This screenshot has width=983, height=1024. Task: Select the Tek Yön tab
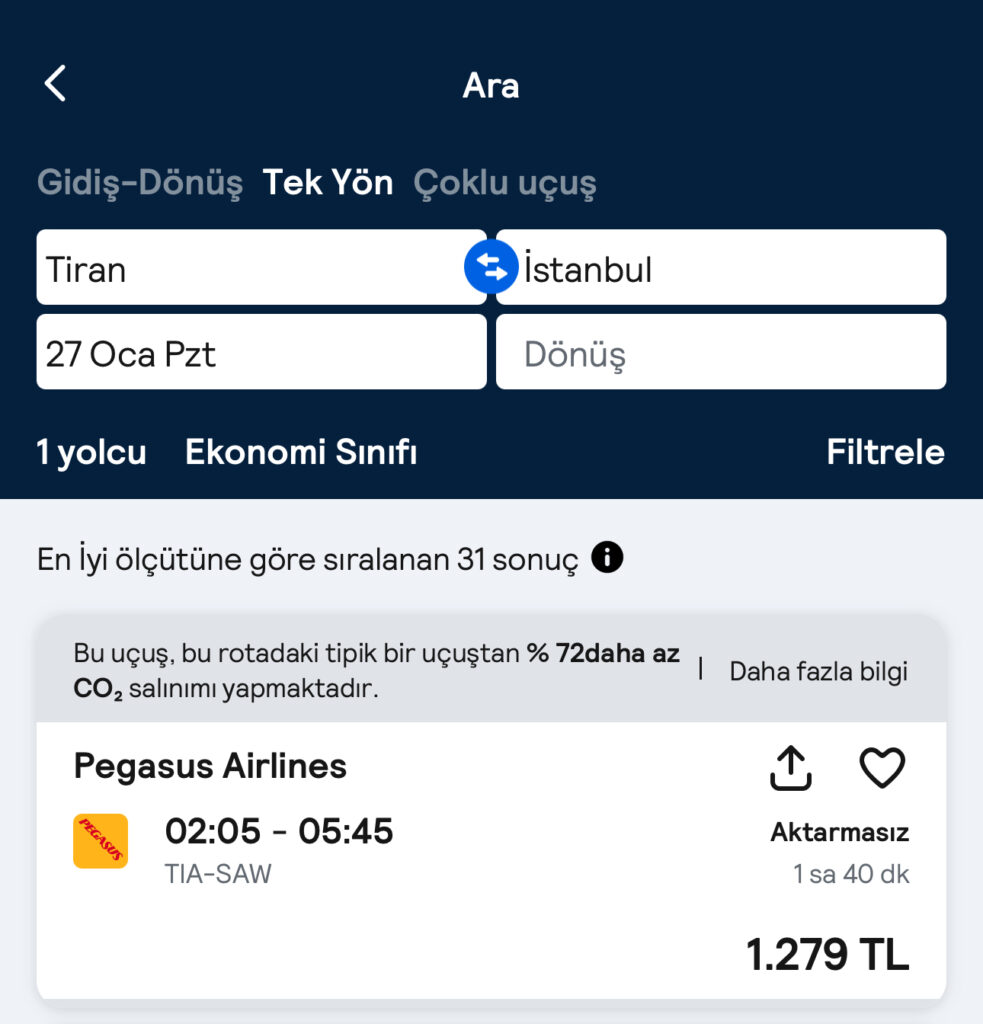(x=328, y=183)
